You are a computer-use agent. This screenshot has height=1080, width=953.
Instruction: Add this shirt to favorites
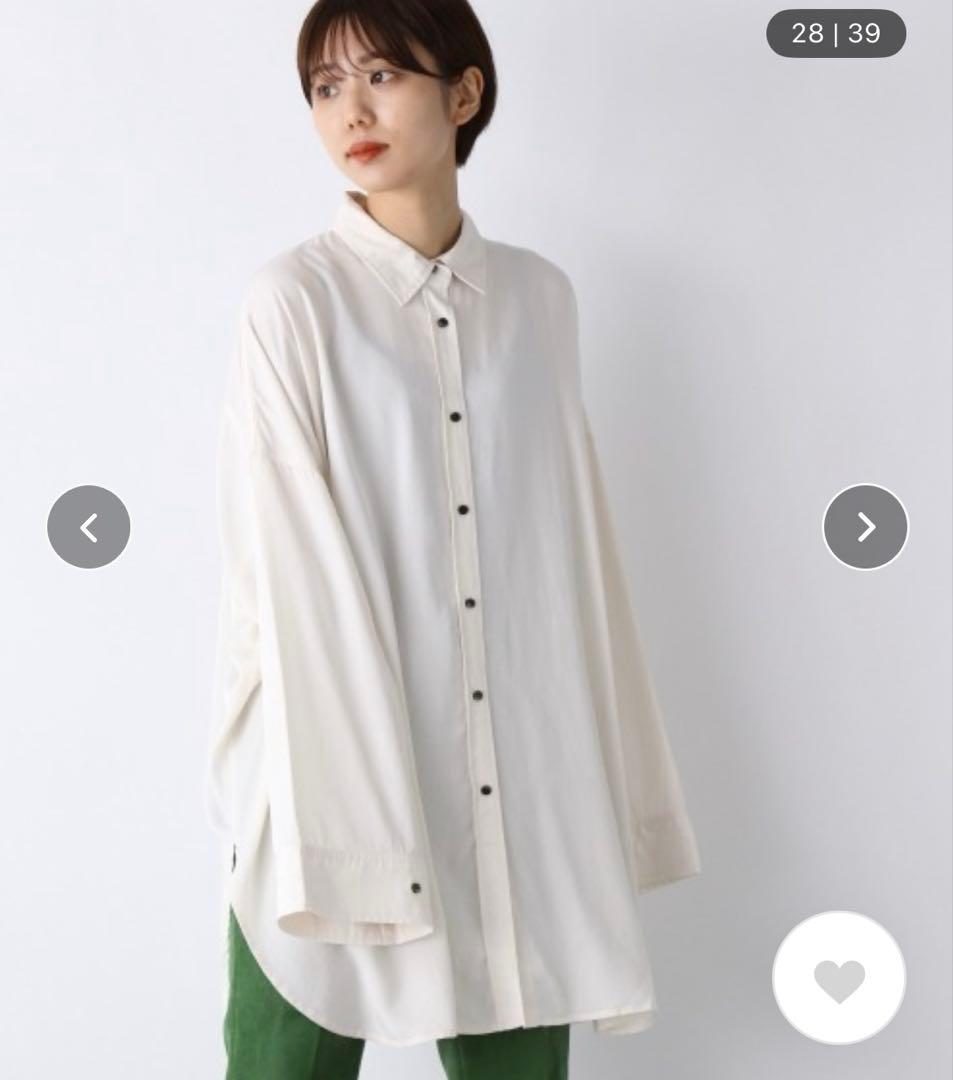click(x=839, y=978)
